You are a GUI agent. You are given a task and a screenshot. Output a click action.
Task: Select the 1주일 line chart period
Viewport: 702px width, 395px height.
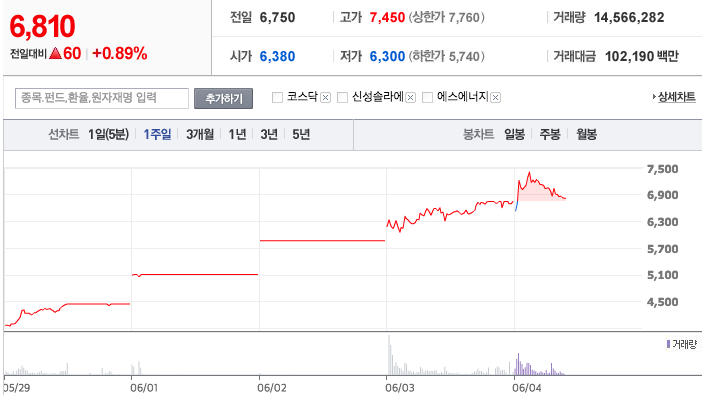pos(157,134)
